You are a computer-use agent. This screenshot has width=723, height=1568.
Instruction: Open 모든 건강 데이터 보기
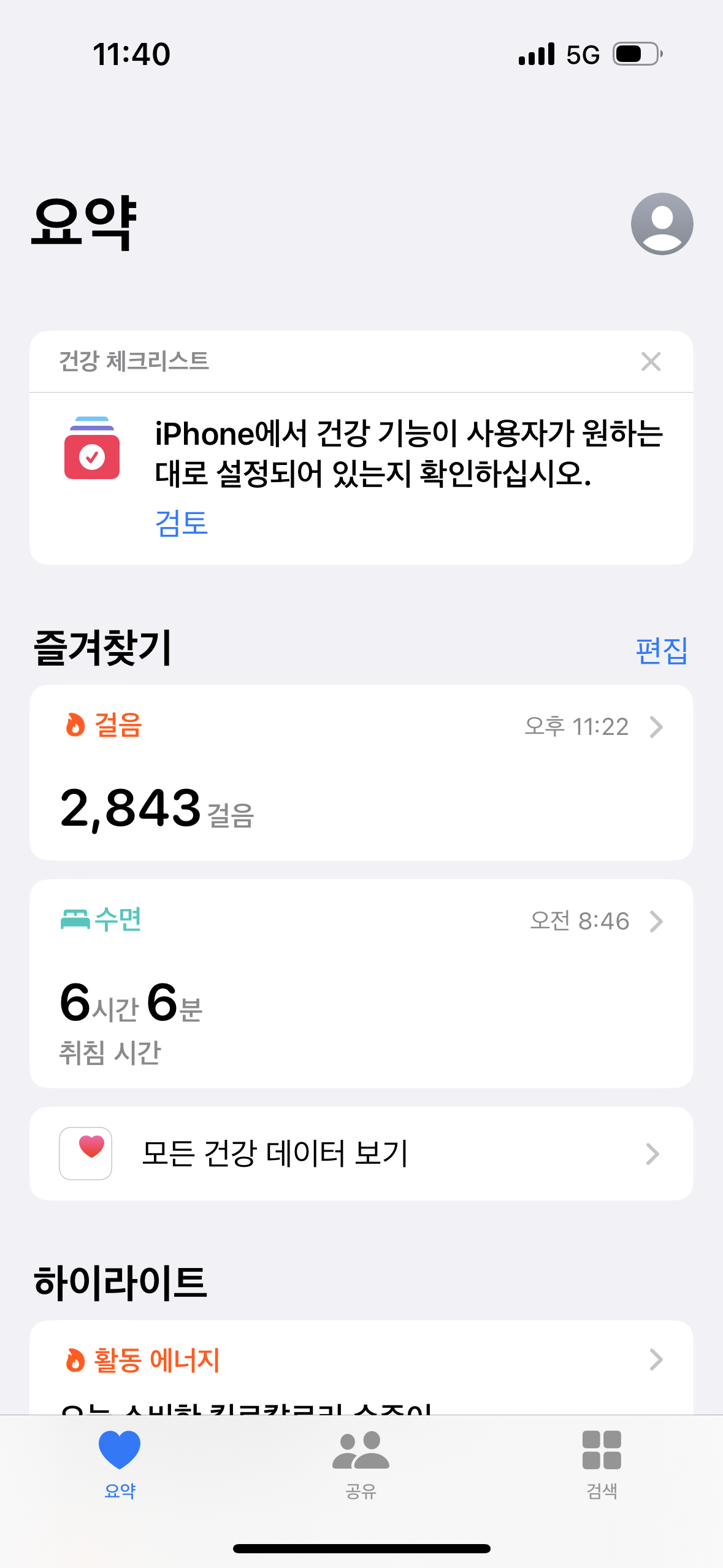(361, 1153)
